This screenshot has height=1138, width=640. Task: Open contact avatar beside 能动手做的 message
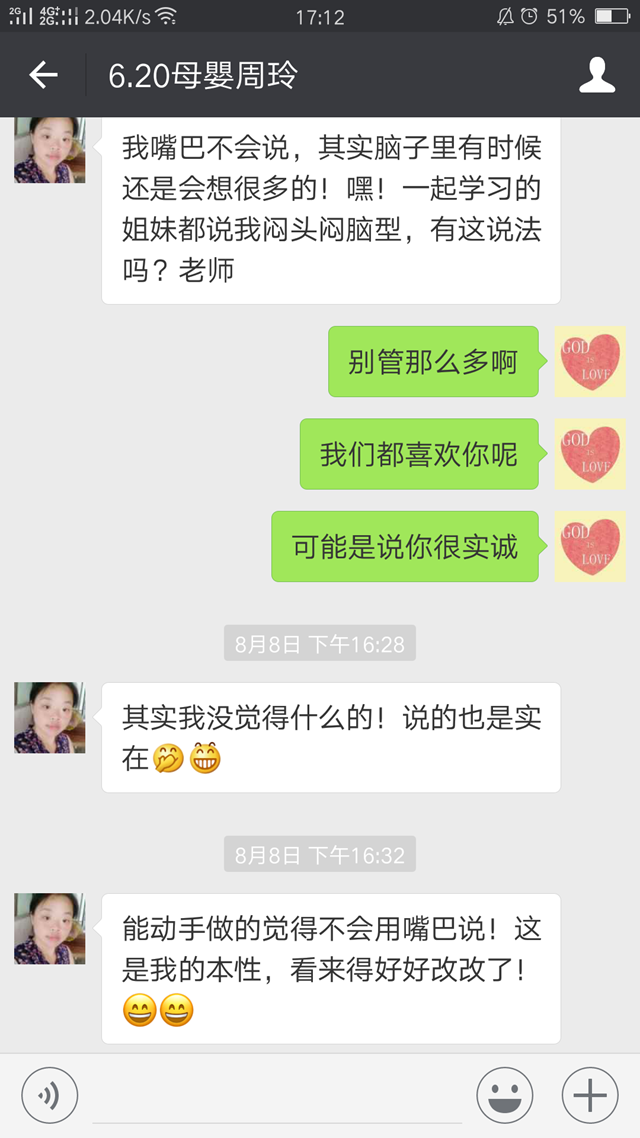tap(49, 929)
